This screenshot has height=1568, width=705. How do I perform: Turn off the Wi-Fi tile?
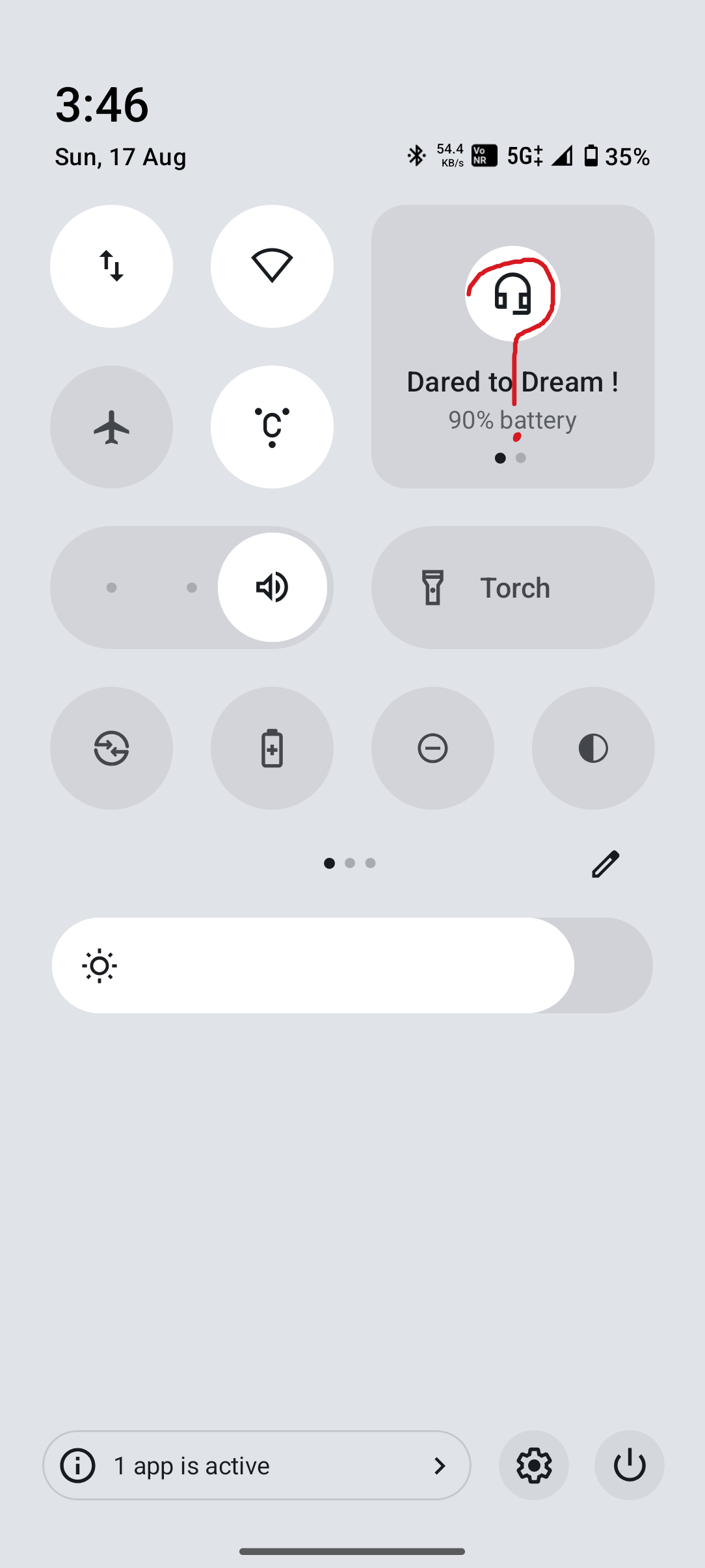coord(272,266)
